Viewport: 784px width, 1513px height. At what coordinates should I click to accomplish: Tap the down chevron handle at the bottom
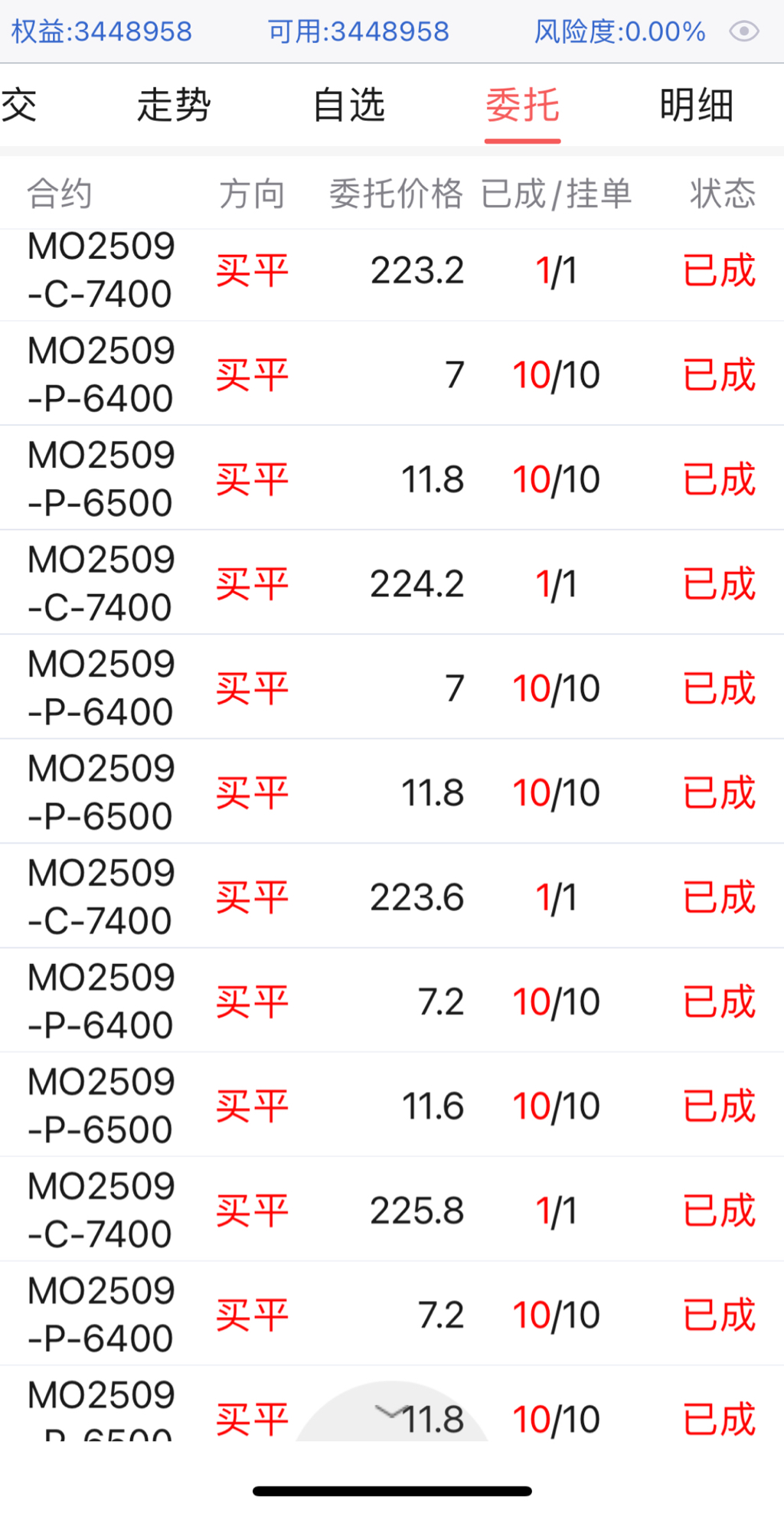point(390,1412)
